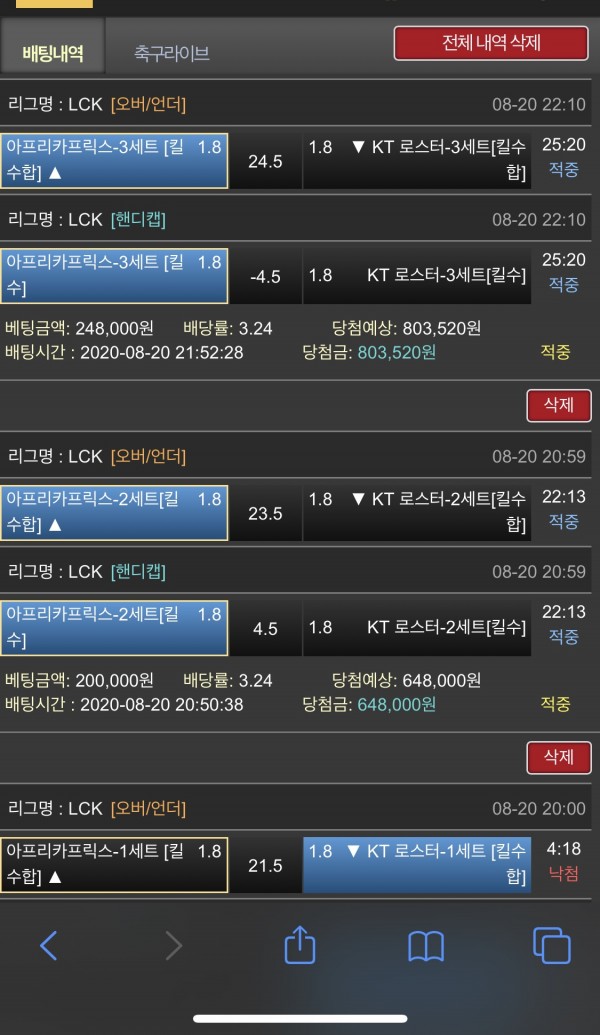Delete the 648,000원 winning bet record
The width and height of the screenshot is (600, 1035).
point(558,757)
